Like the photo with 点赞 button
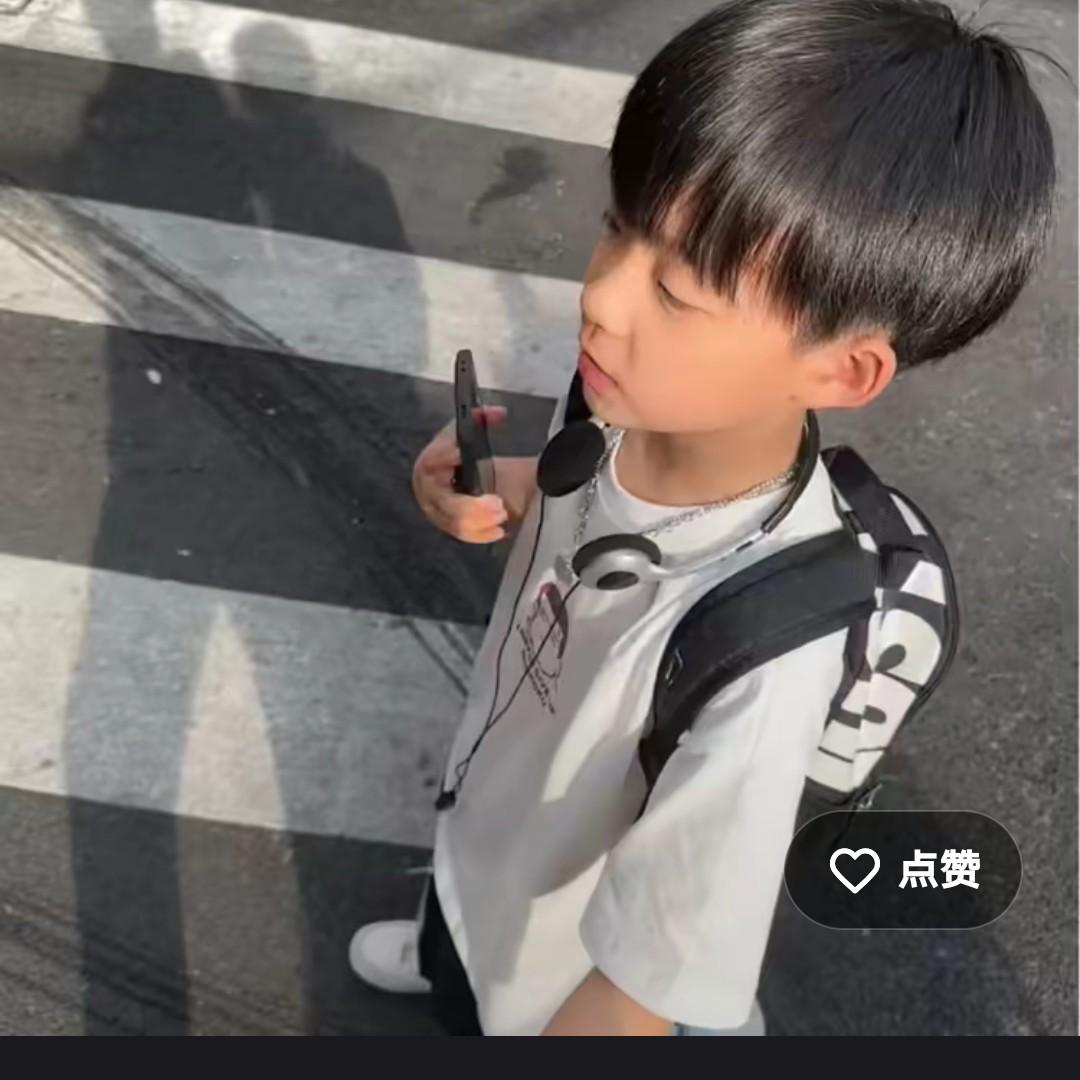1080x1080 pixels. [x=903, y=869]
